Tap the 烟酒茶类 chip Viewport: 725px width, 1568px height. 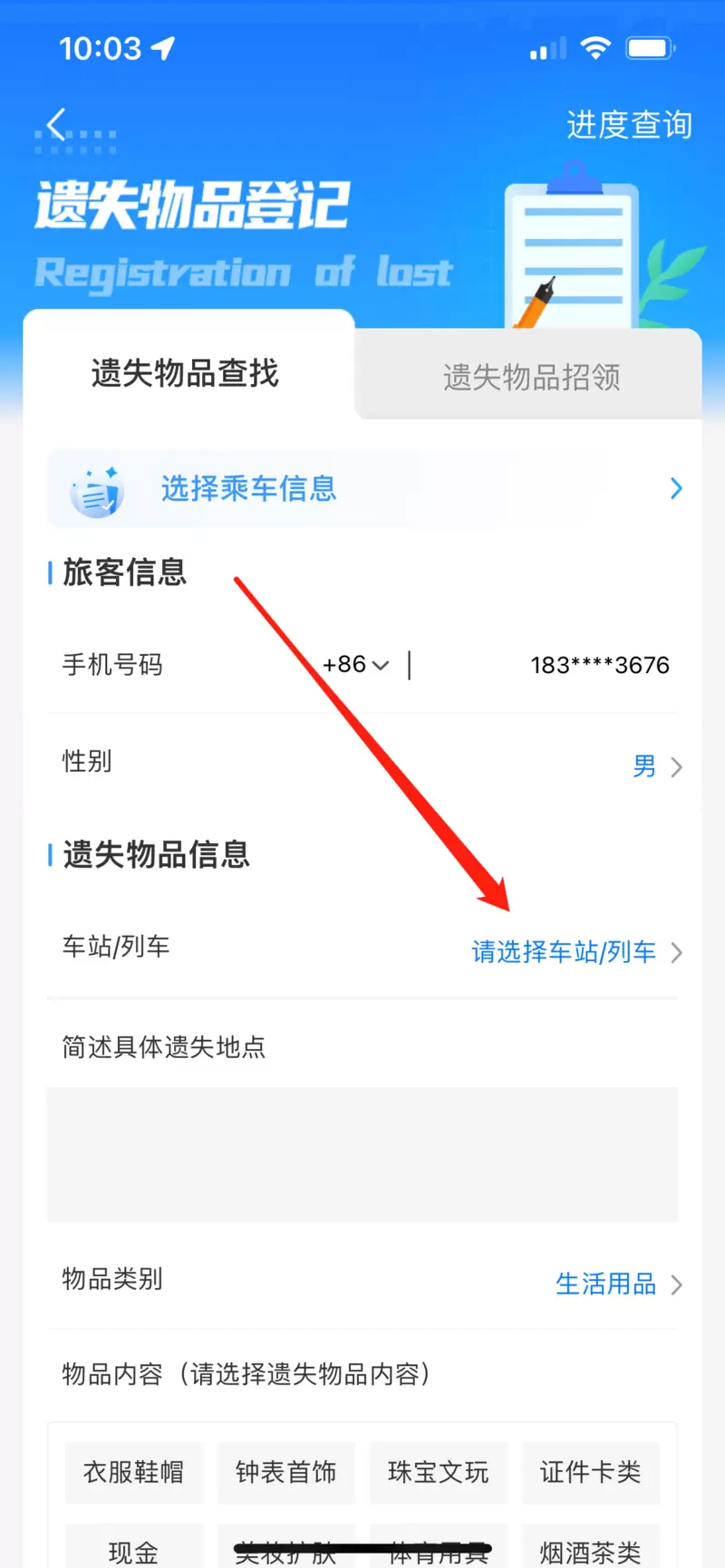tap(590, 1551)
